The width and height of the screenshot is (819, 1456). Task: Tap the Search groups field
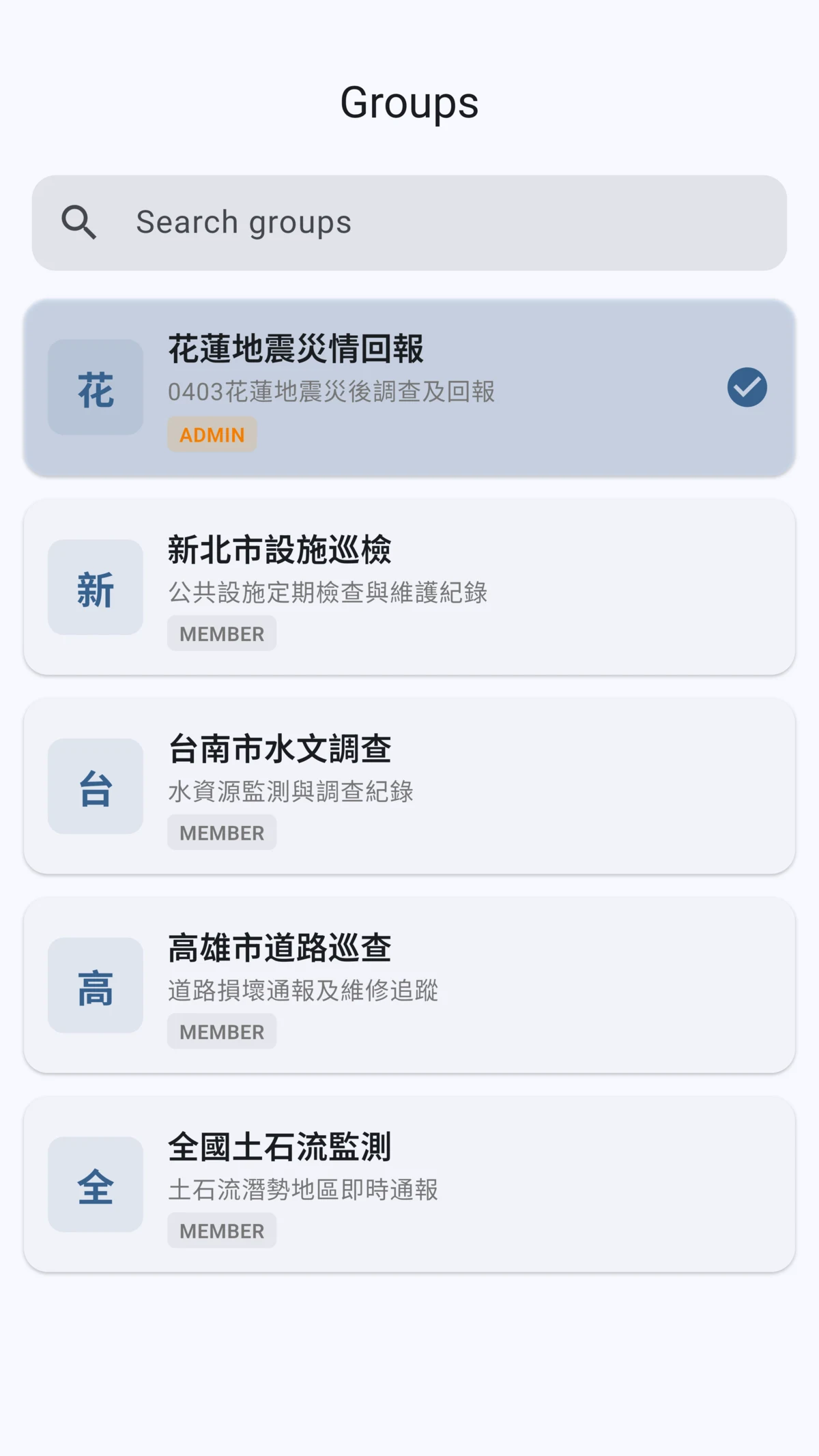[409, 223]
